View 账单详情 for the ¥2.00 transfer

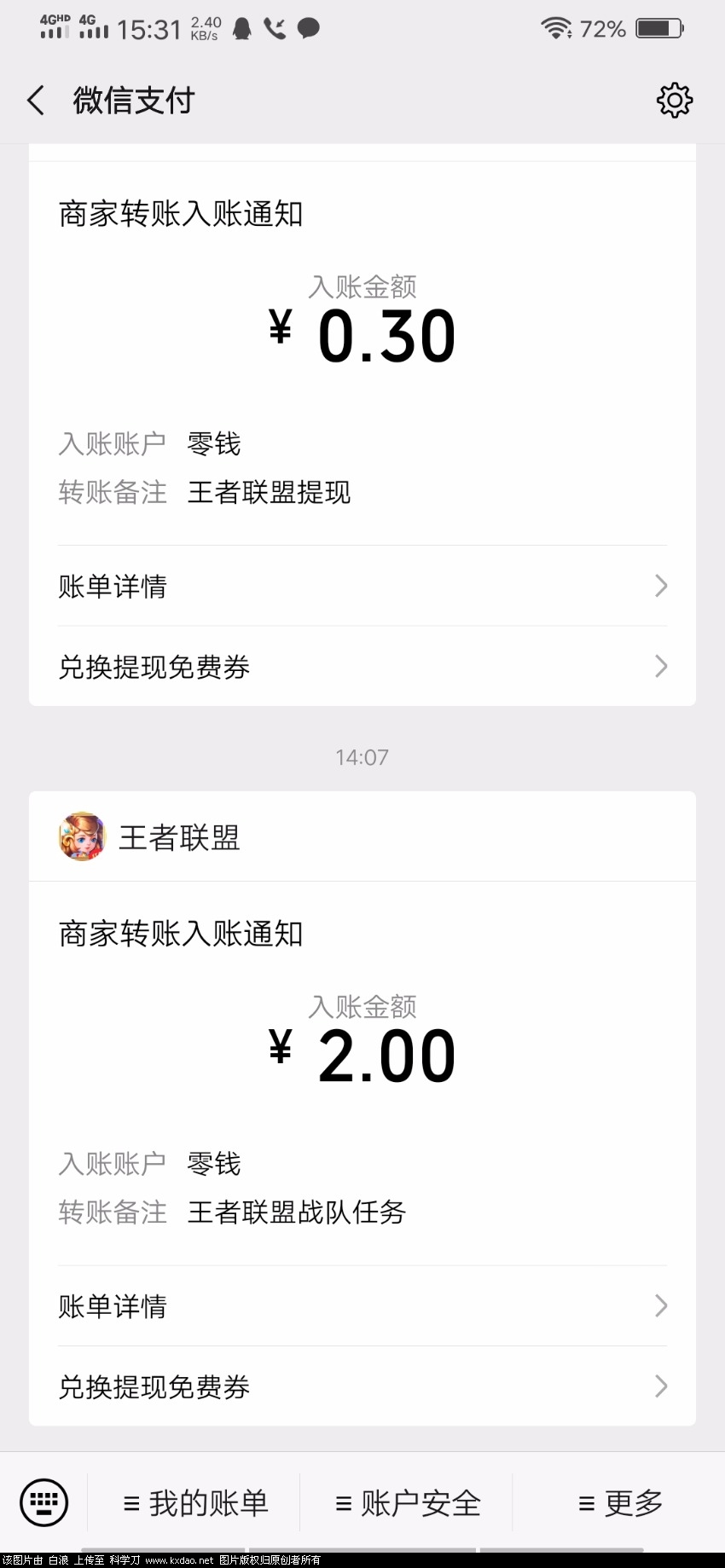click(x=362, y=1306)
